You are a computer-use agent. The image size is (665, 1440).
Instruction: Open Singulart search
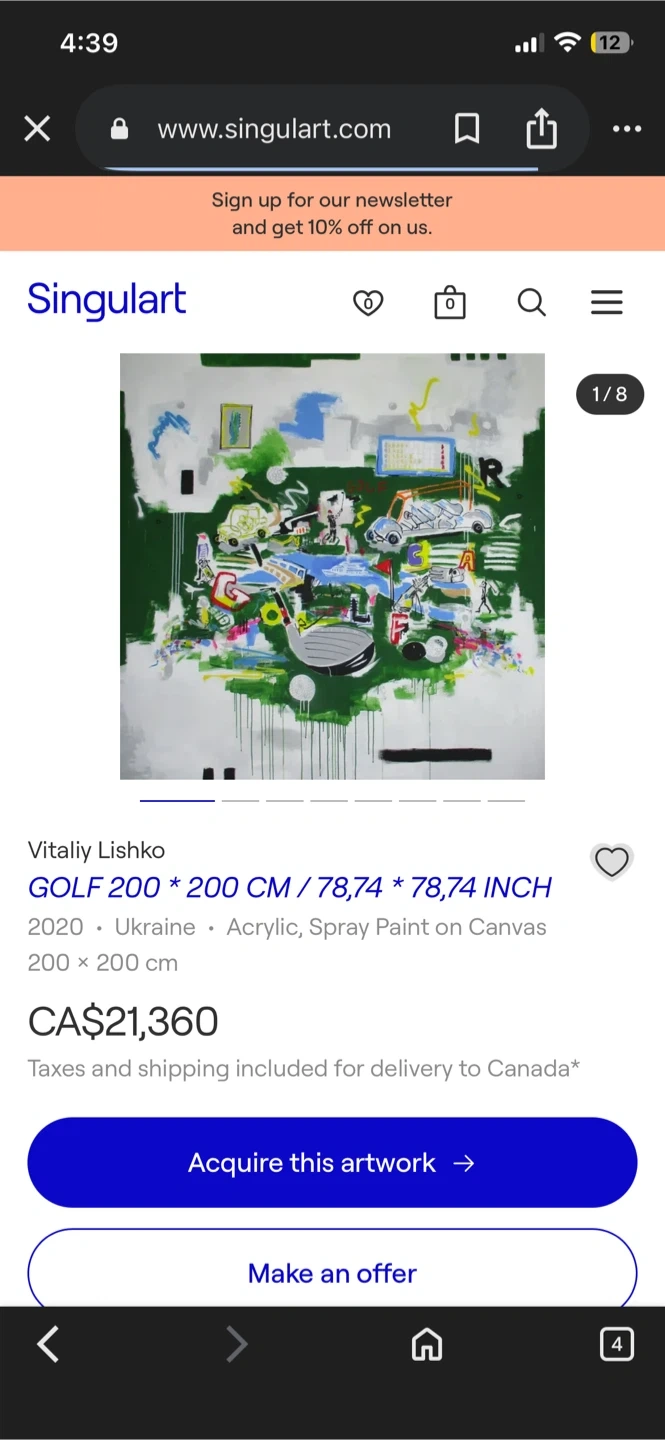click(x=531, y=302)
